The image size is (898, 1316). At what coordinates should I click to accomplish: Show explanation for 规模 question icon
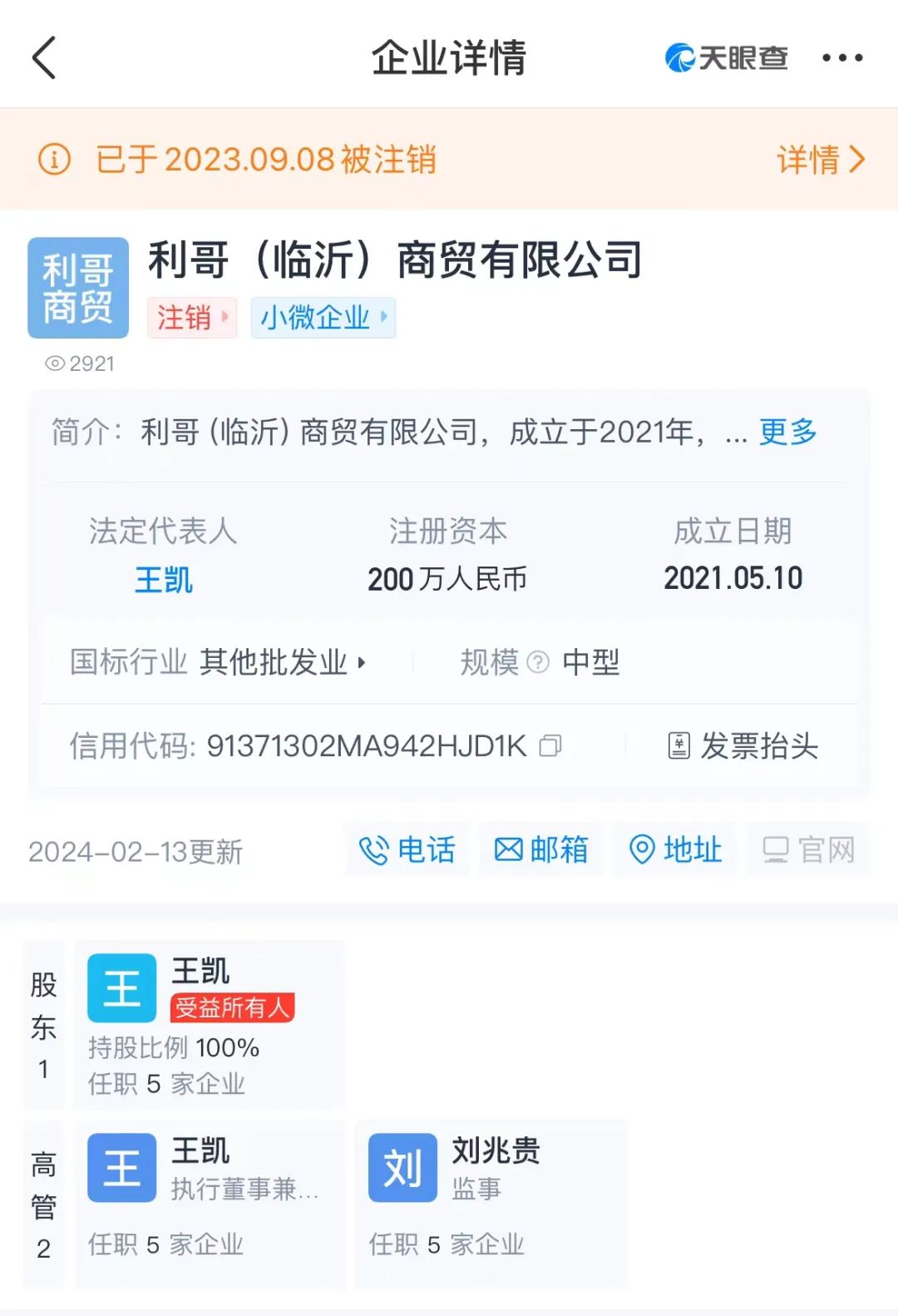pos(539,662)
